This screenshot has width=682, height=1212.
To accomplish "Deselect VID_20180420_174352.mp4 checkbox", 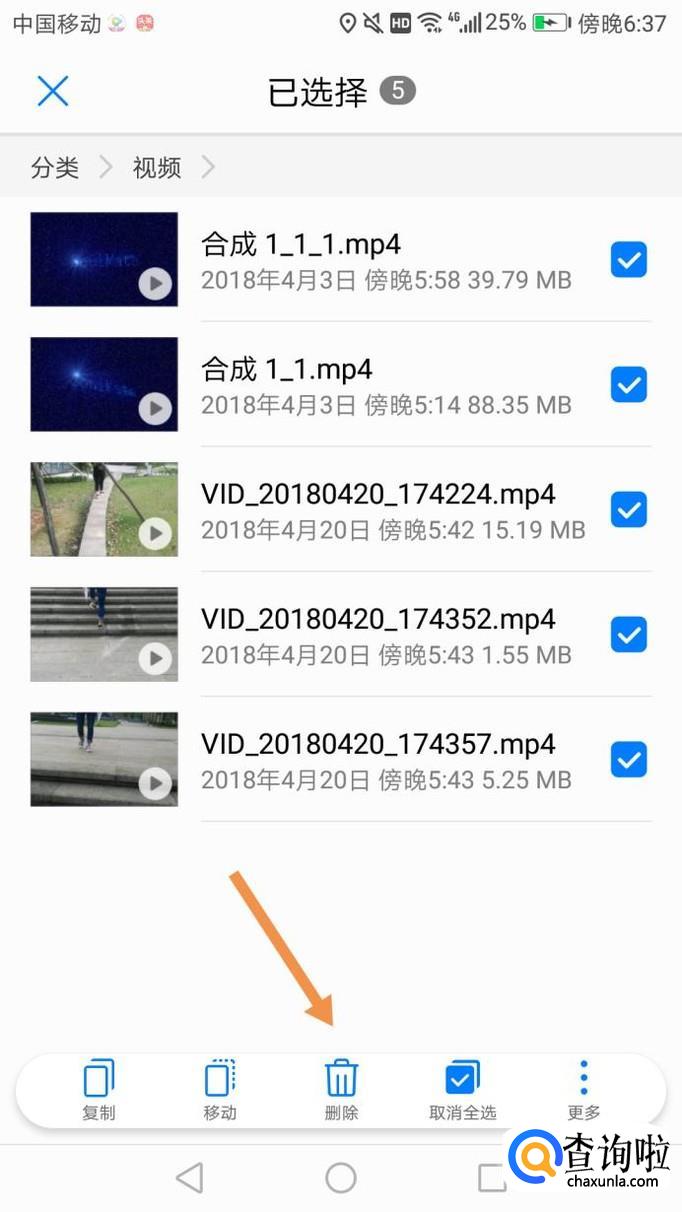I will pos(629,635).
